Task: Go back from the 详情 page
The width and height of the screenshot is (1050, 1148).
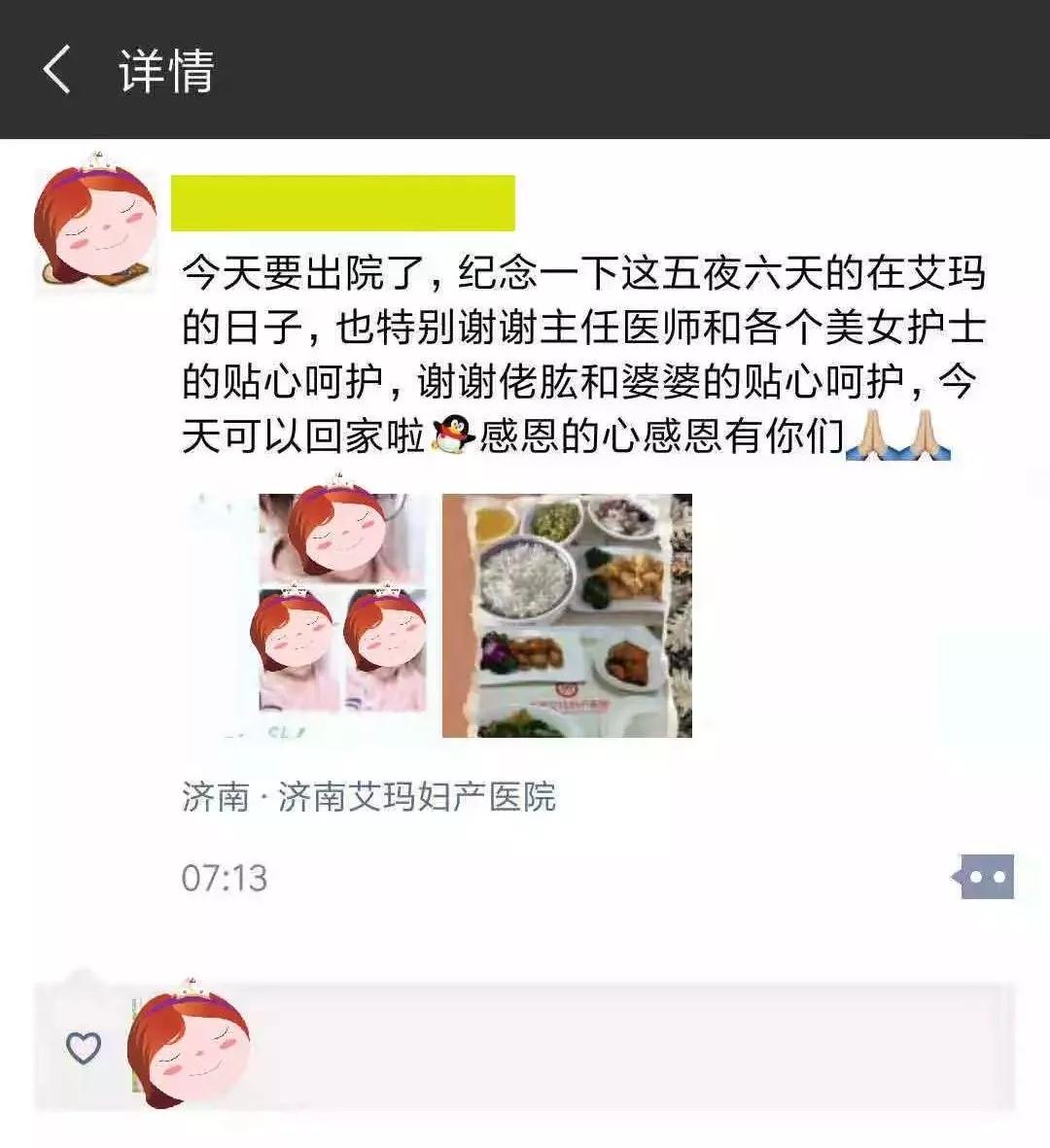Action: pyautogui.click(x=56, y=70)
